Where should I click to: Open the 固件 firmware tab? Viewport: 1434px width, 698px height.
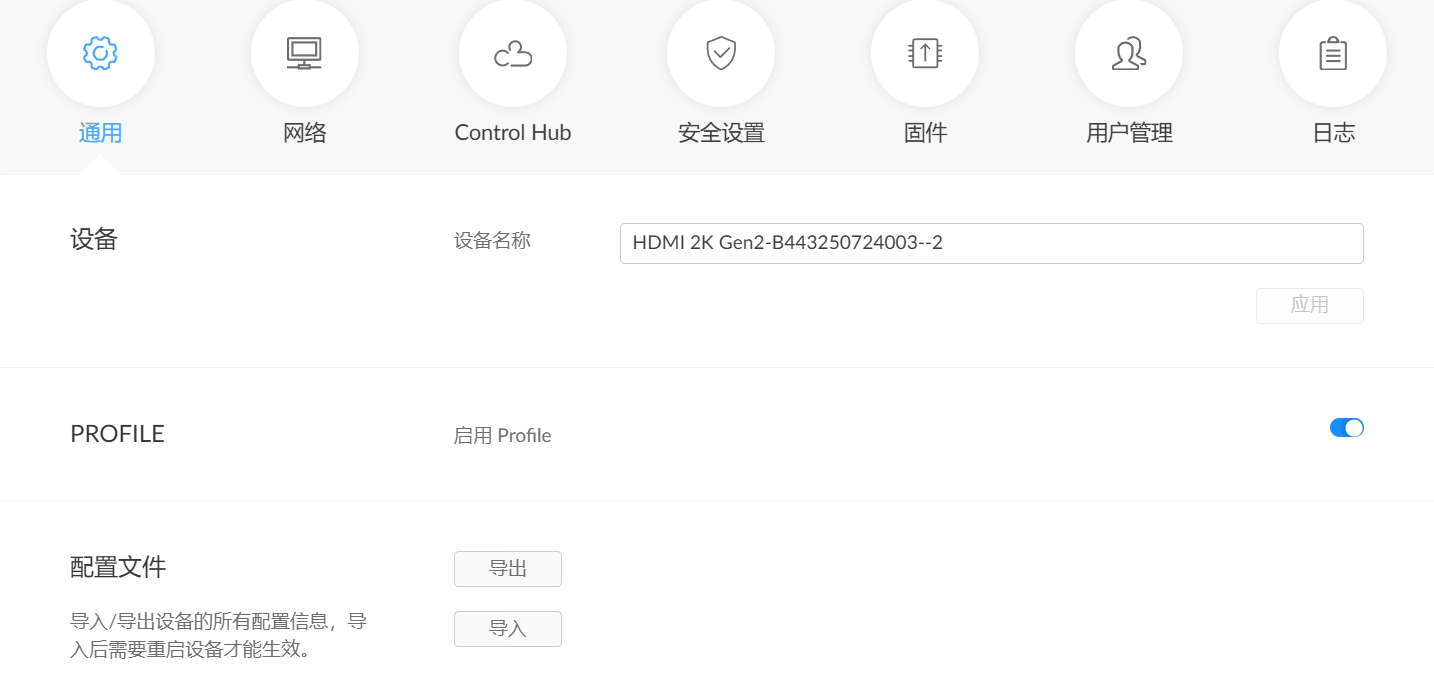tap(925, 54)
